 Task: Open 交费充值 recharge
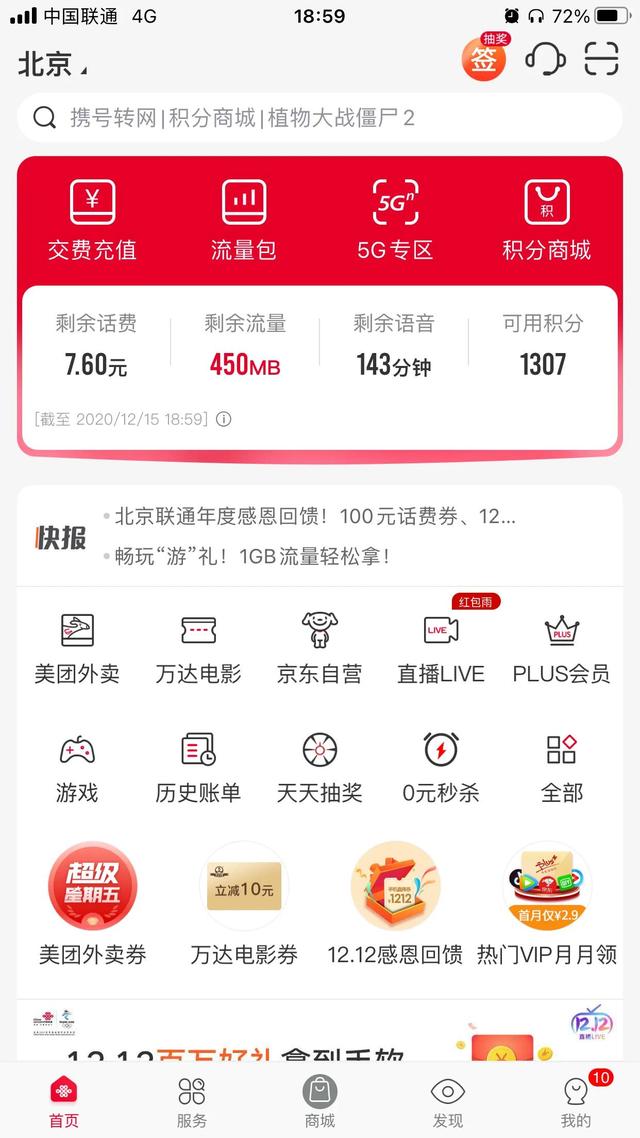(92, 220)
